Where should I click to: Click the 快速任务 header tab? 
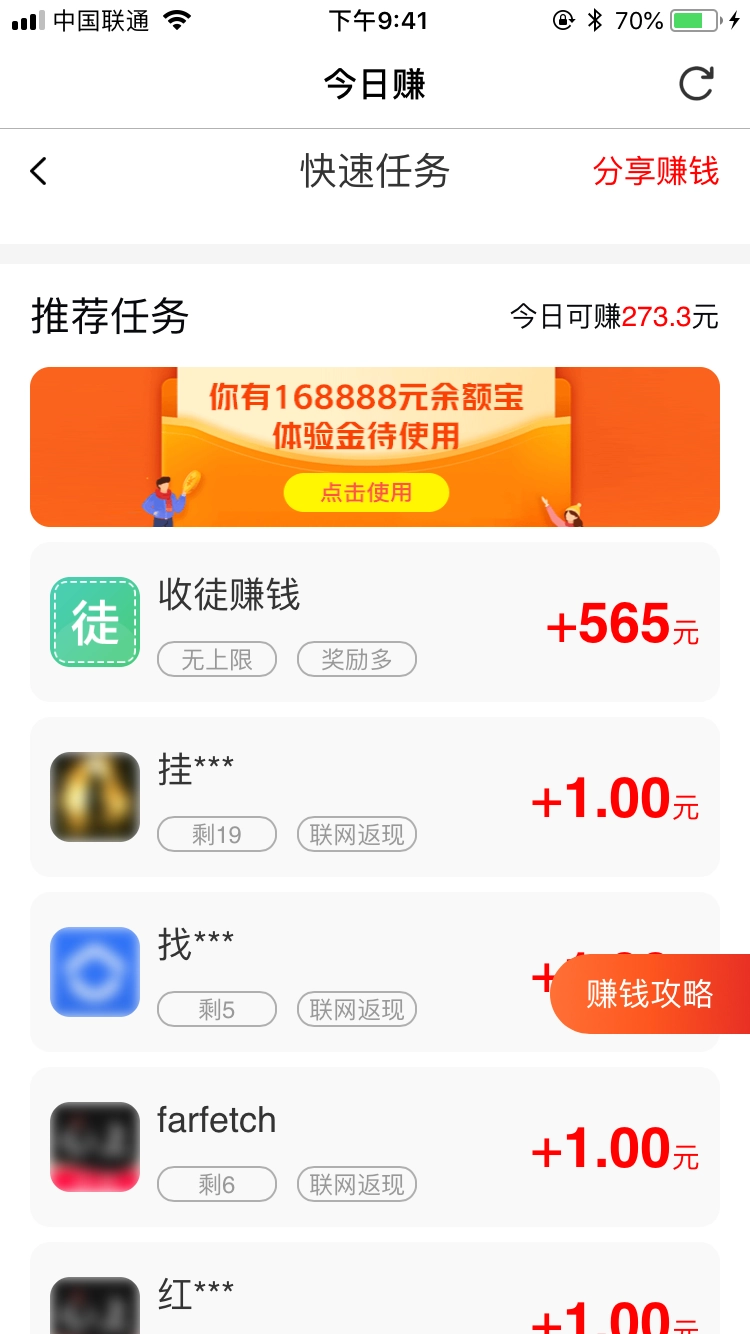pyautogui.click(x=374, y=172)
